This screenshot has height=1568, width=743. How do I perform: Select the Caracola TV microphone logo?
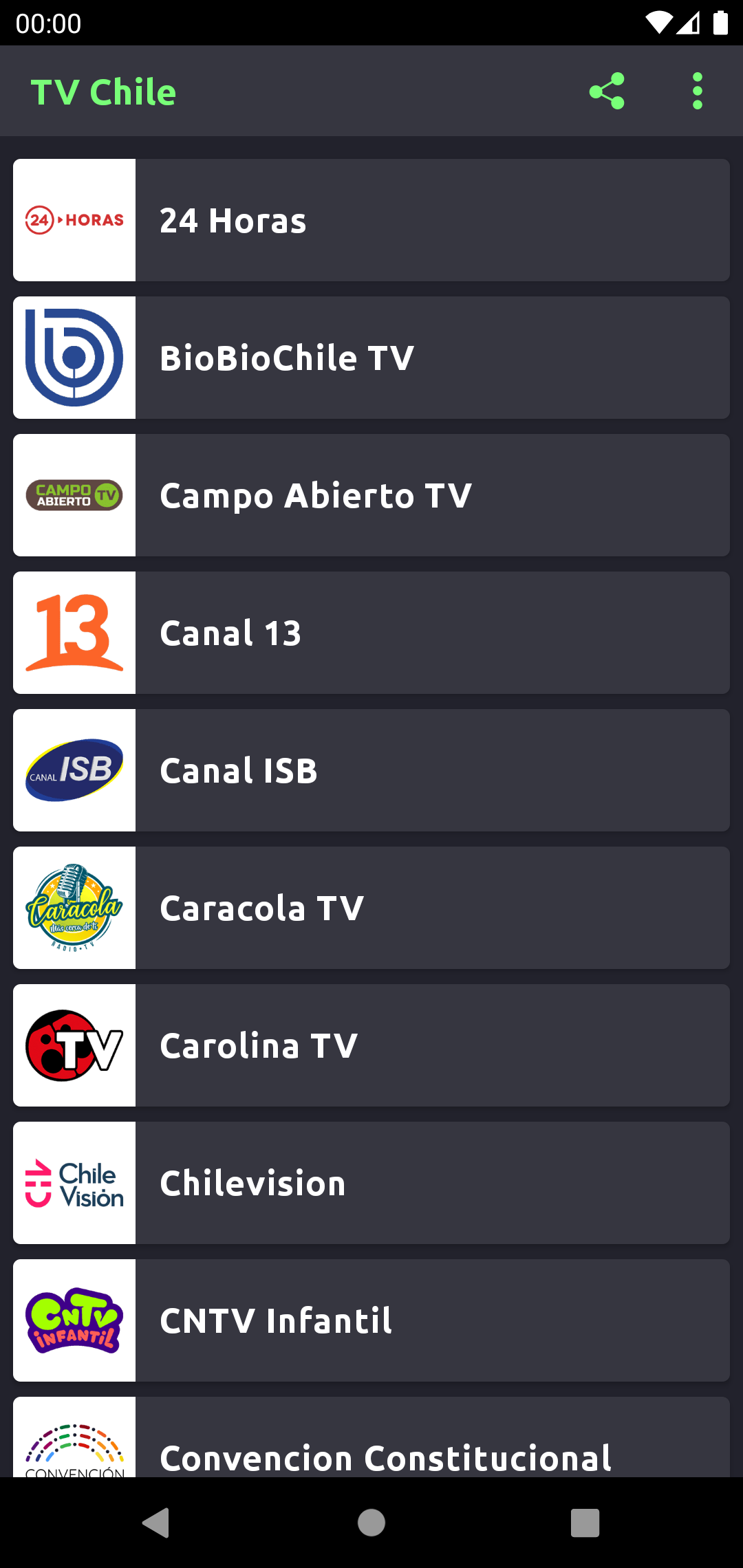click(x=74, y=907)
